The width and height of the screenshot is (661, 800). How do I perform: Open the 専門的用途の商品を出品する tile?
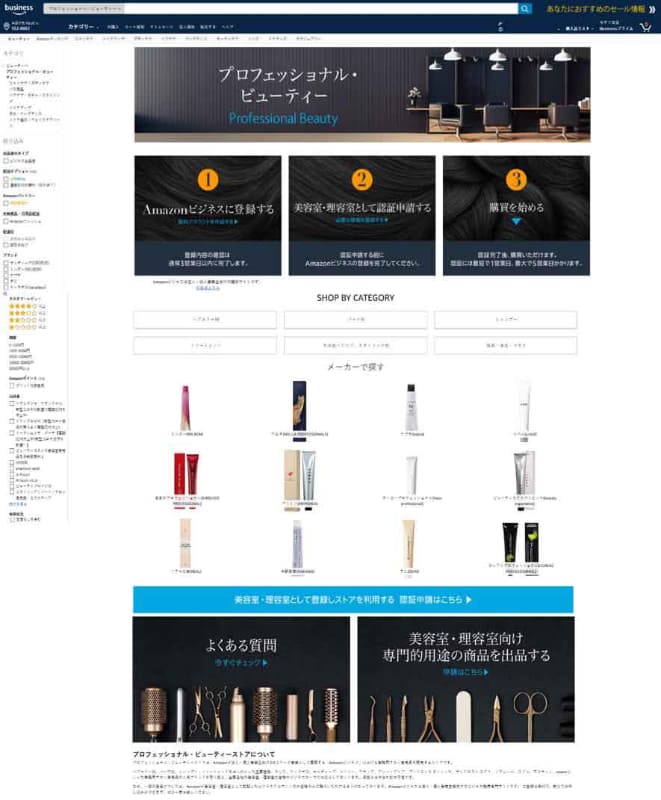click(x=465, y=680)
